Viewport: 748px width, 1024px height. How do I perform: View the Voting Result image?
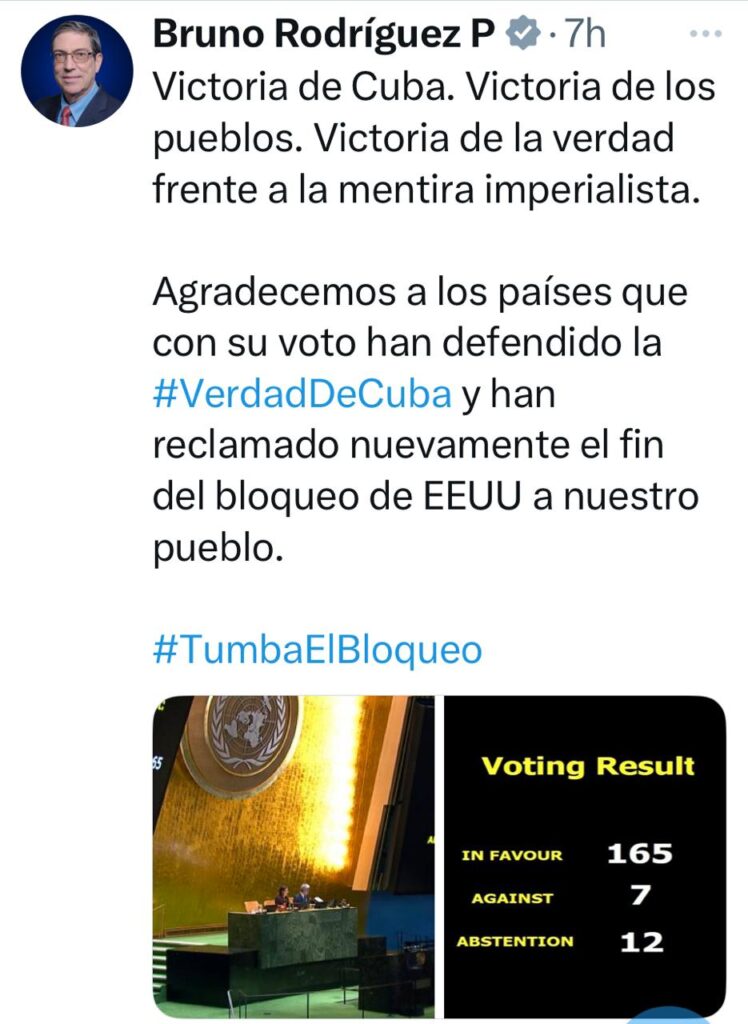coord(585,855)
